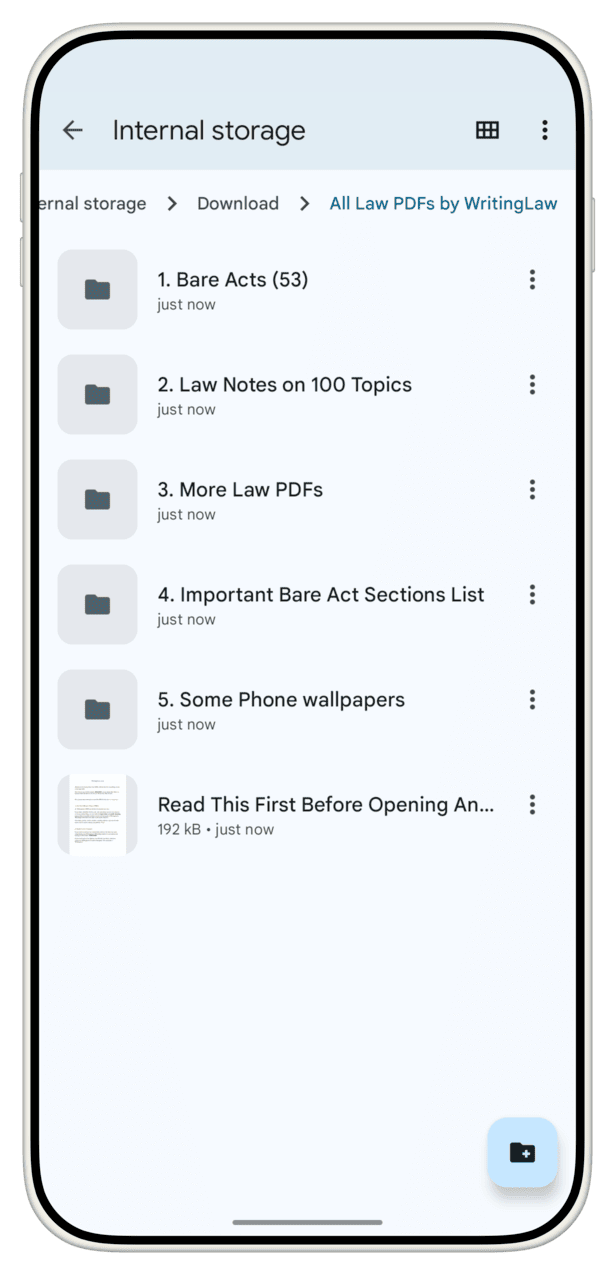Show options for 1. Bare Acts (53)
The image size is (615, 1275).
coord(532,280)
